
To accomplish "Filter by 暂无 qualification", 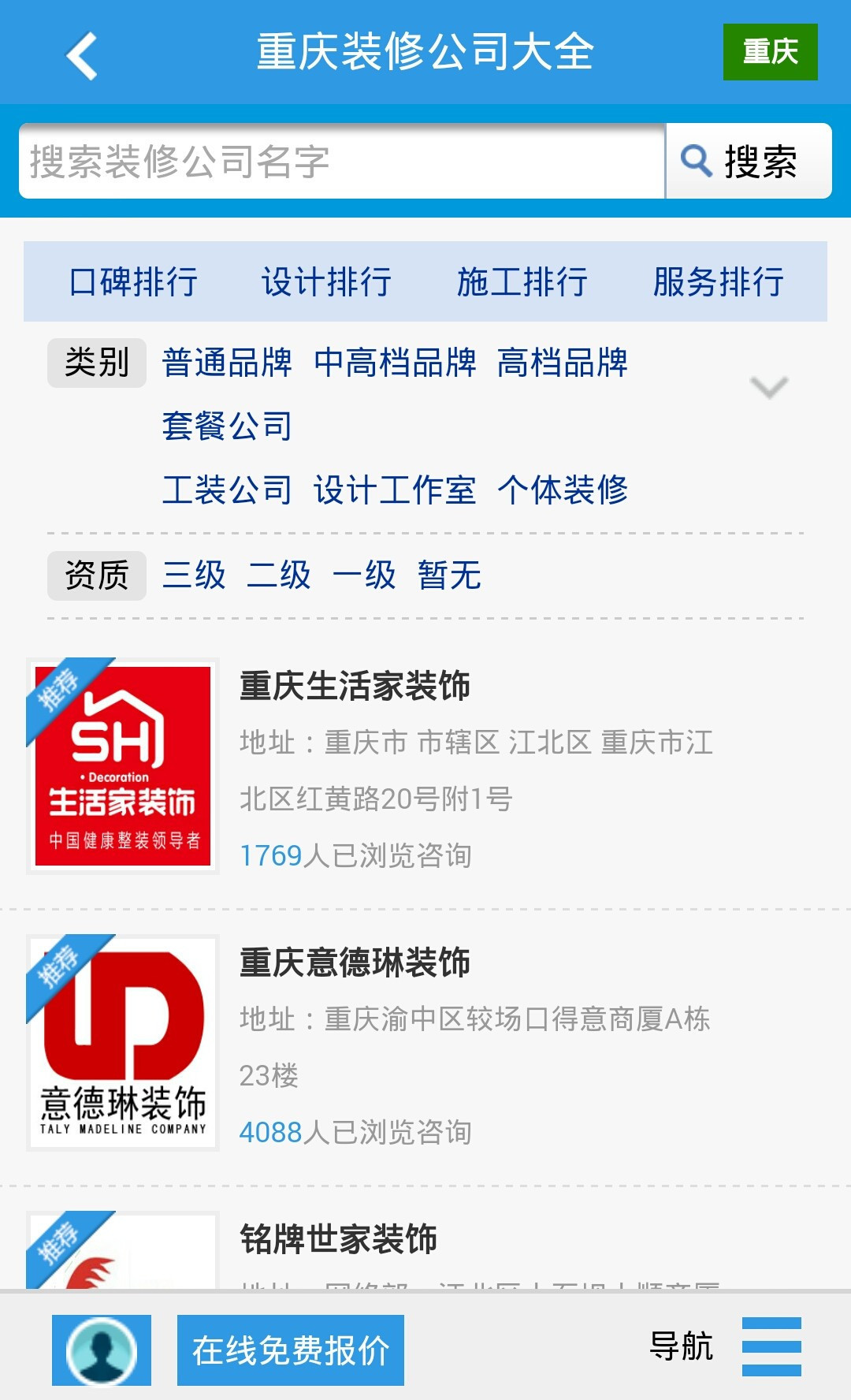I will click(449, 575).
